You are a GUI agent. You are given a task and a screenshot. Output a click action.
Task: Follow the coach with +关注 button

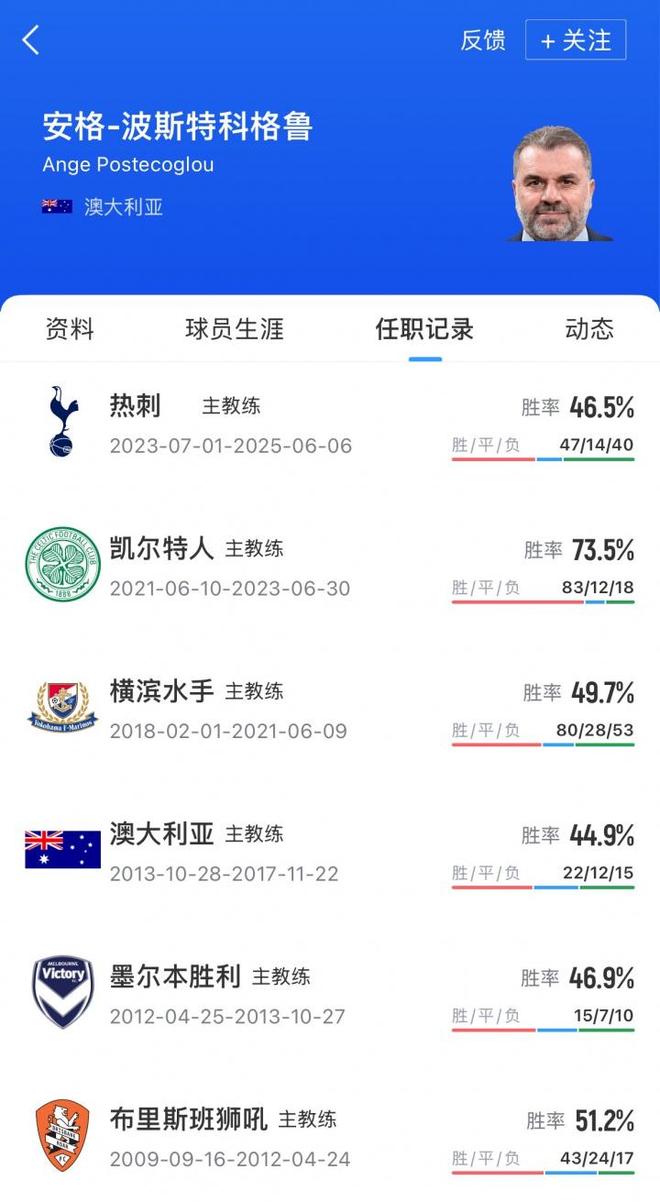(x=575, y=40)
